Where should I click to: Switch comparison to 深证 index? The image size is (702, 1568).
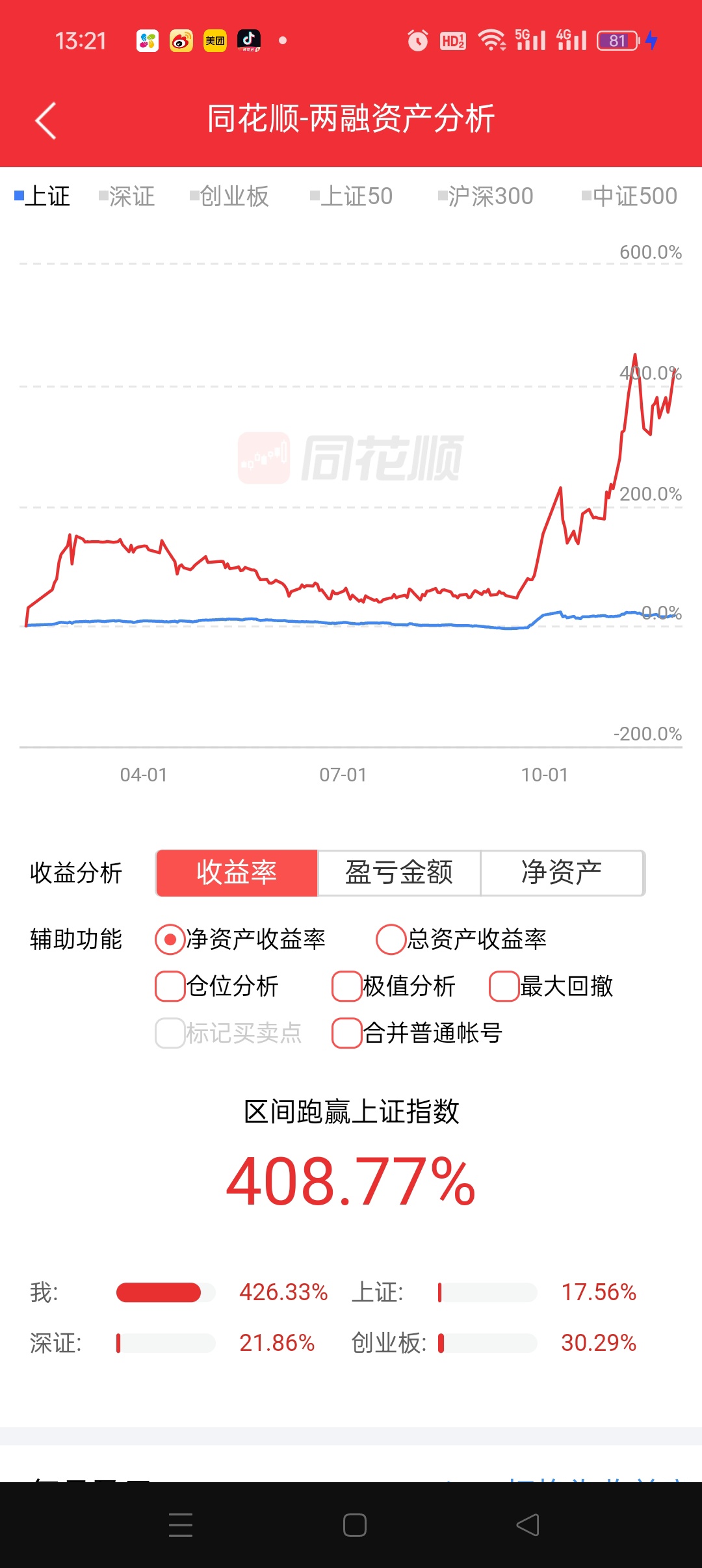[127, 196]
